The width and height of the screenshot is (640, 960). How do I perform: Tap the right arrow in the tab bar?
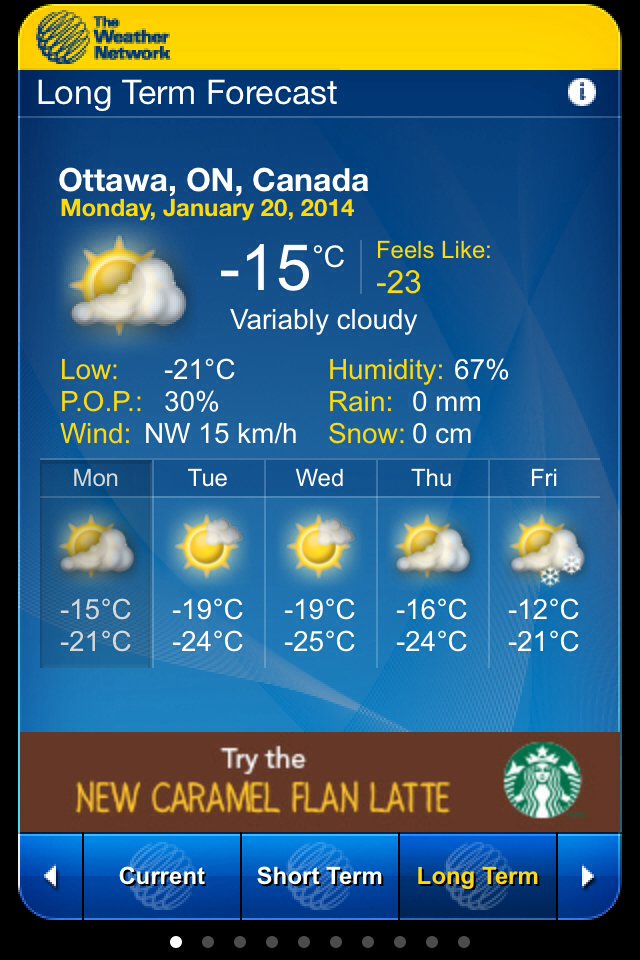pos(588,876)
